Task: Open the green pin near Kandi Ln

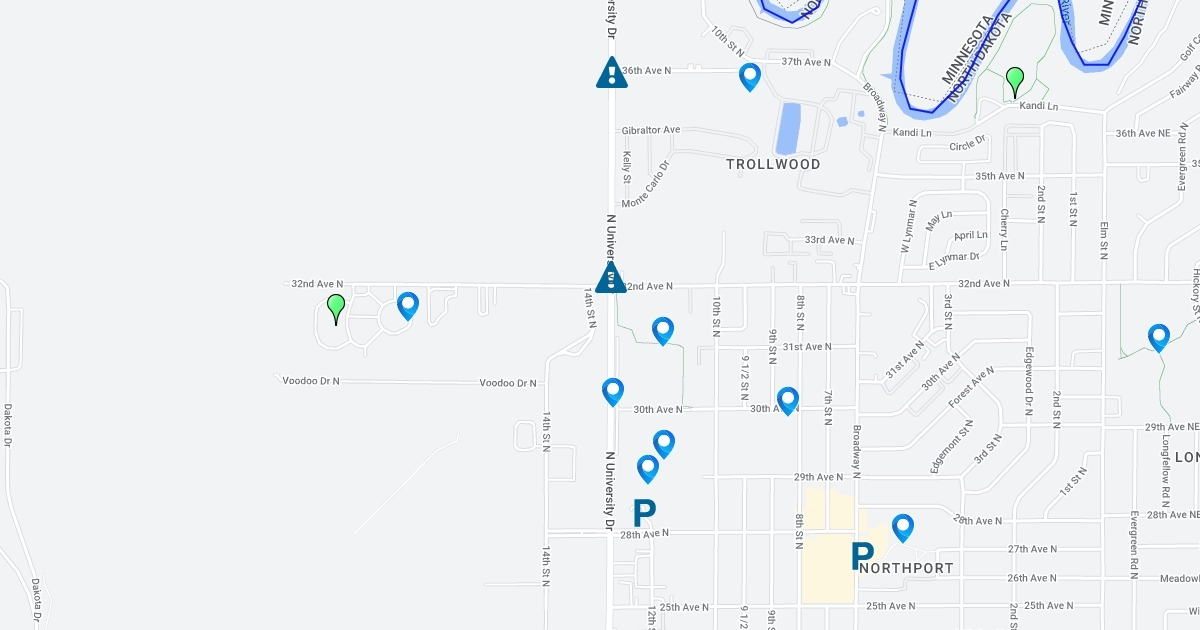Action: [1015, 80]
